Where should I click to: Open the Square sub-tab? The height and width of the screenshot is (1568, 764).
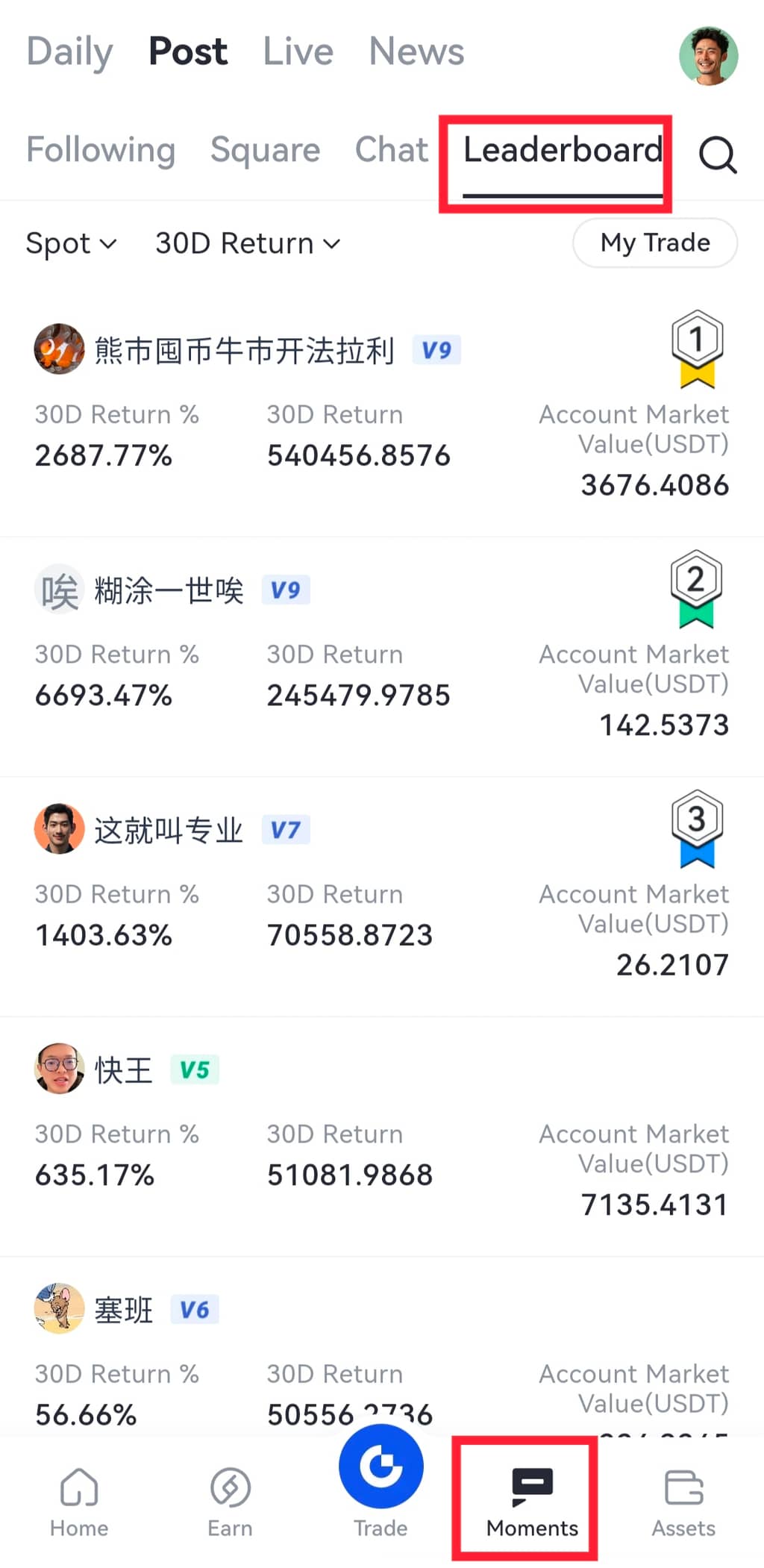[x=265, y=150]
